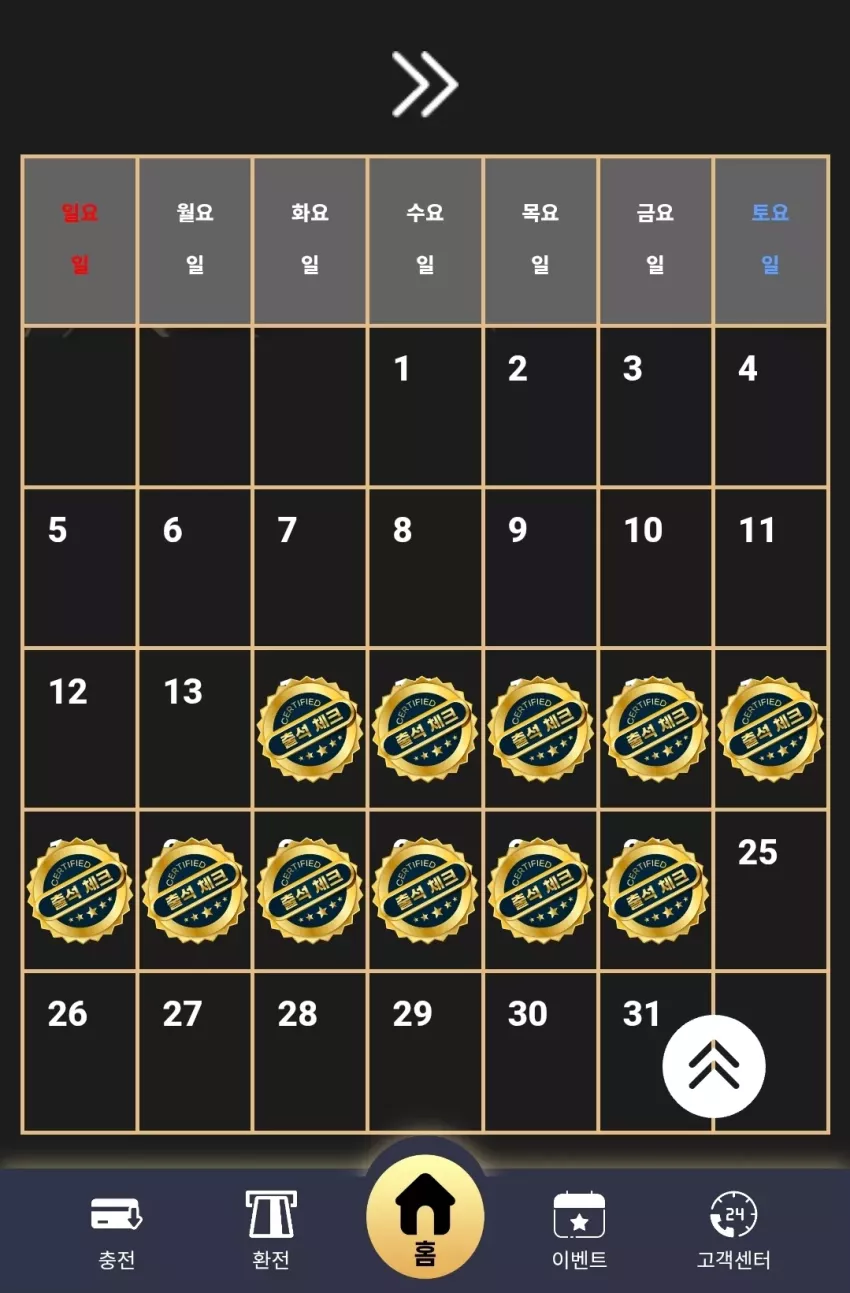The height and width of the screenshot is (1293, 850).
Task: Switch to the 환전 tab
Action: [x=271, y=1229]
